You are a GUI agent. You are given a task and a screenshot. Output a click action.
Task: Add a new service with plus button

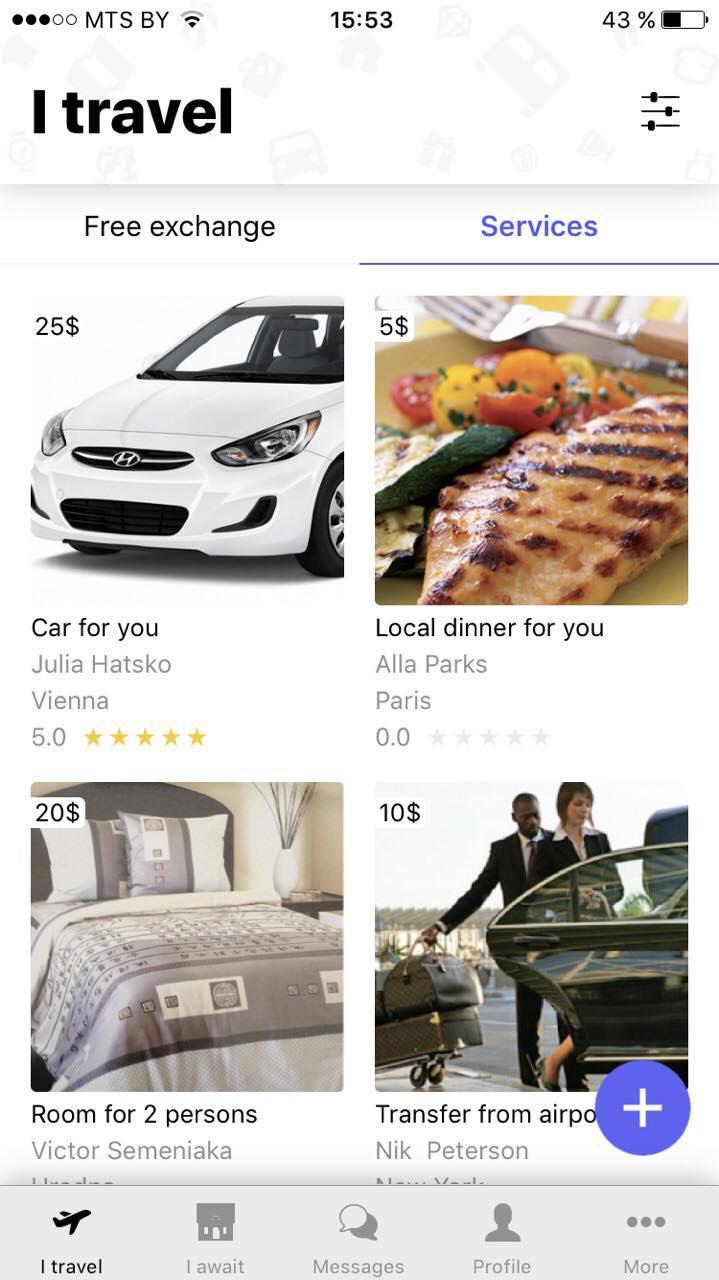(x=642, y=1108)
